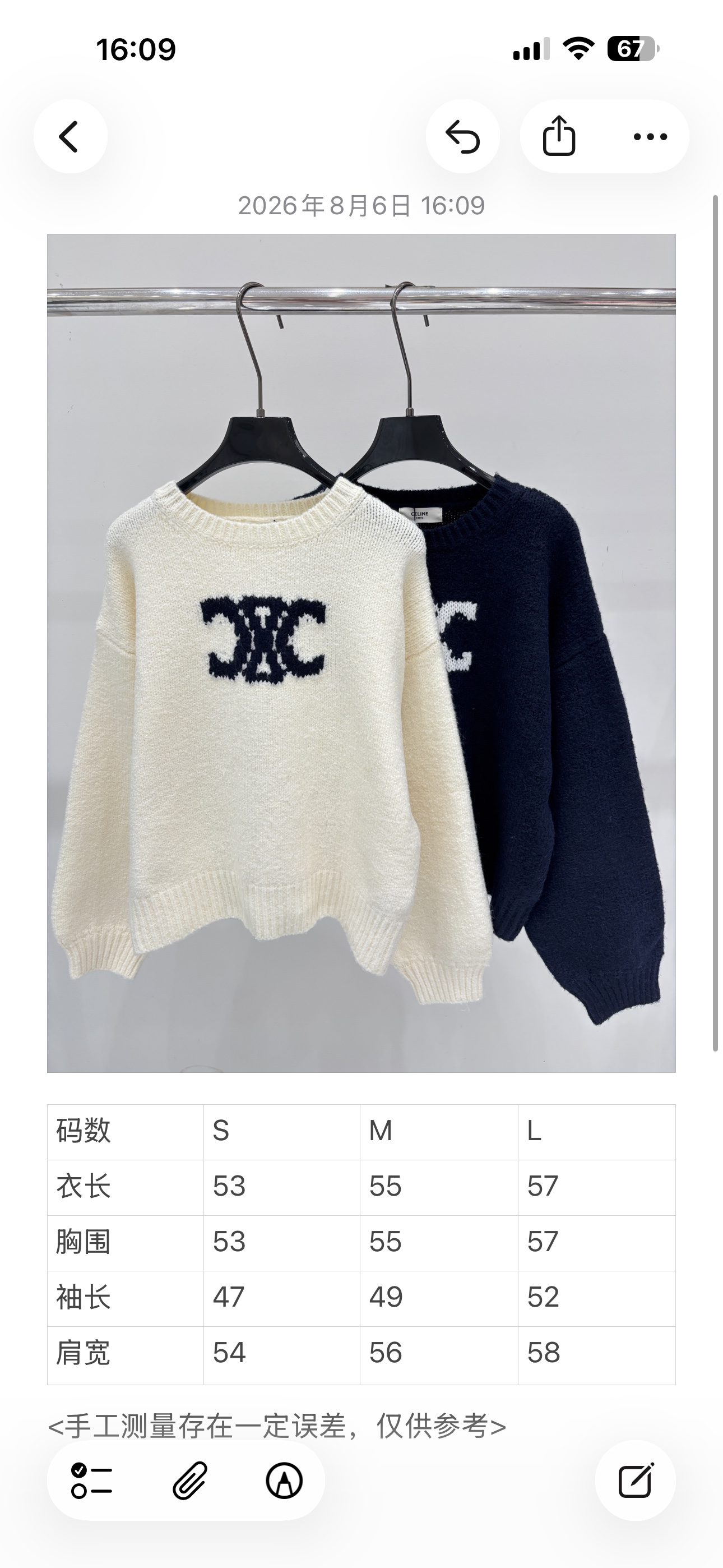Attach a file with the paperclip

189,1481
